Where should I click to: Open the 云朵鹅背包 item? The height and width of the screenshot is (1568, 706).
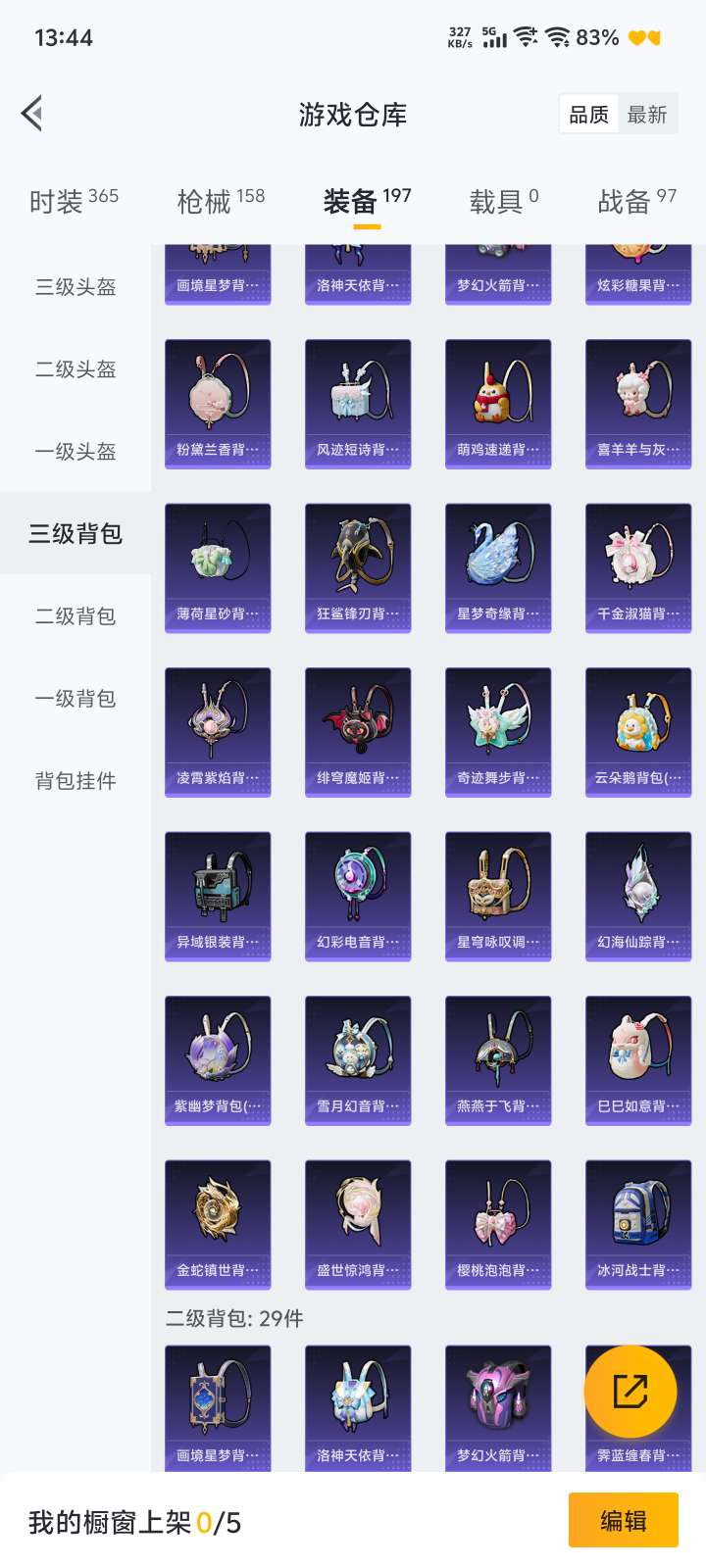tap(638, 732)
